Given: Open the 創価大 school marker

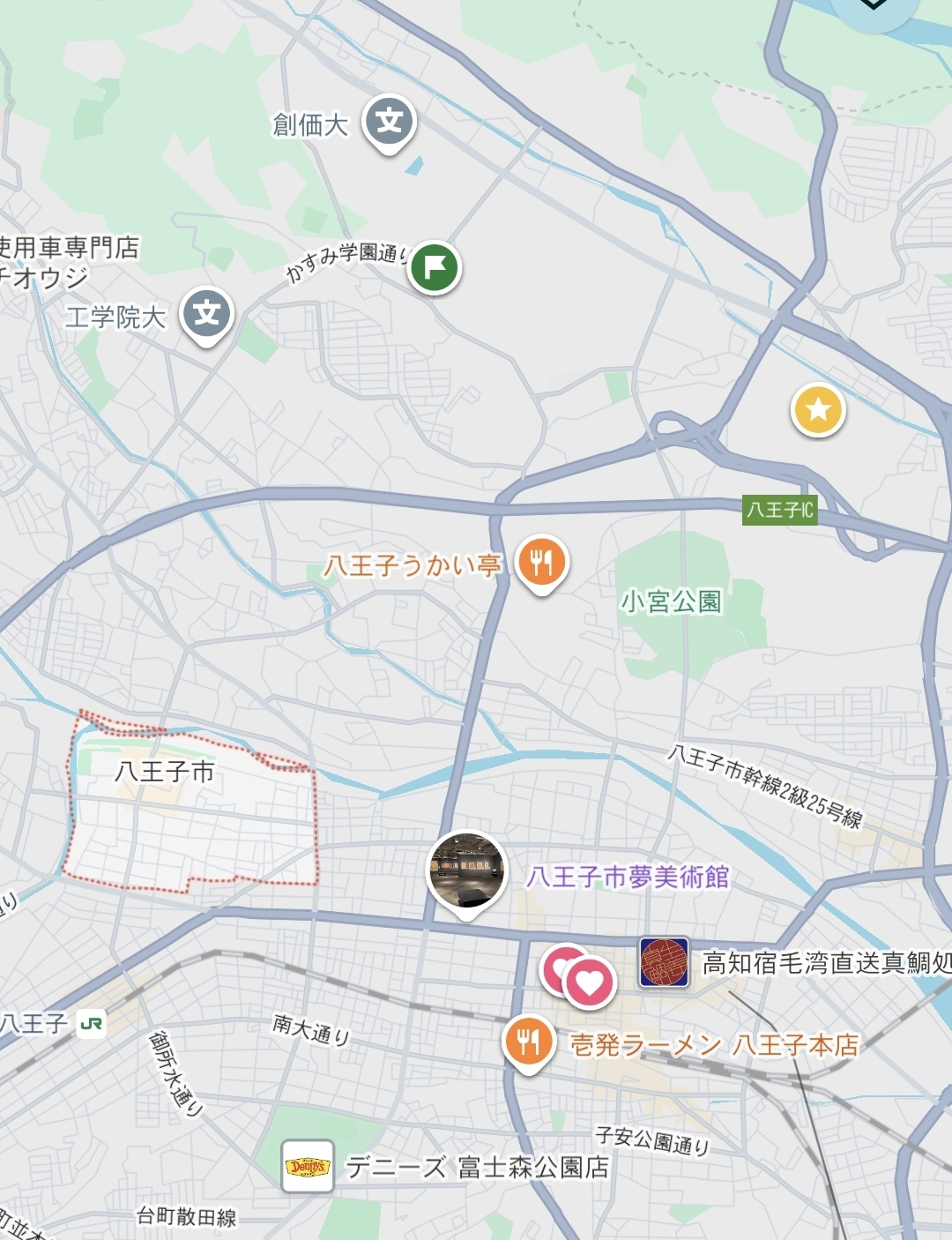Looking at the screenshot, I should (x=390, y=121).
